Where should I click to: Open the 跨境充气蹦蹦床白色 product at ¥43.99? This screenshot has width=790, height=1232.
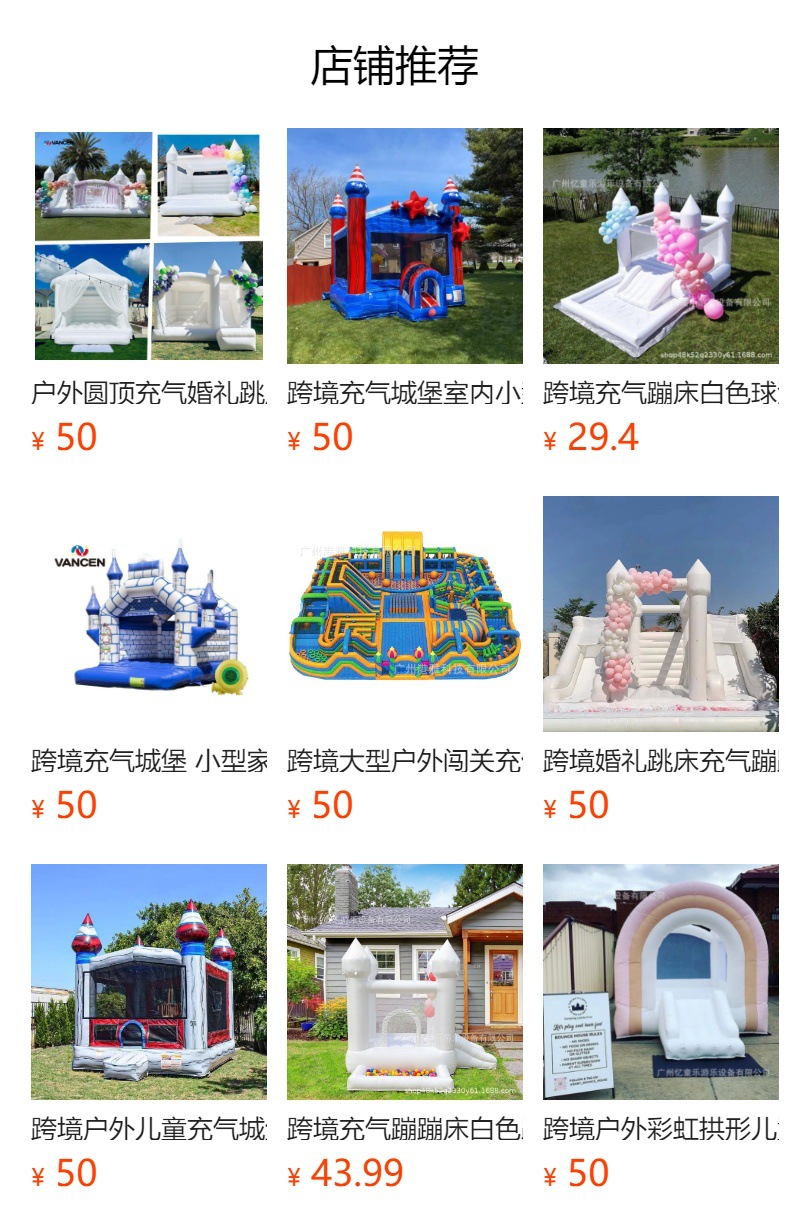[405, 1028]
